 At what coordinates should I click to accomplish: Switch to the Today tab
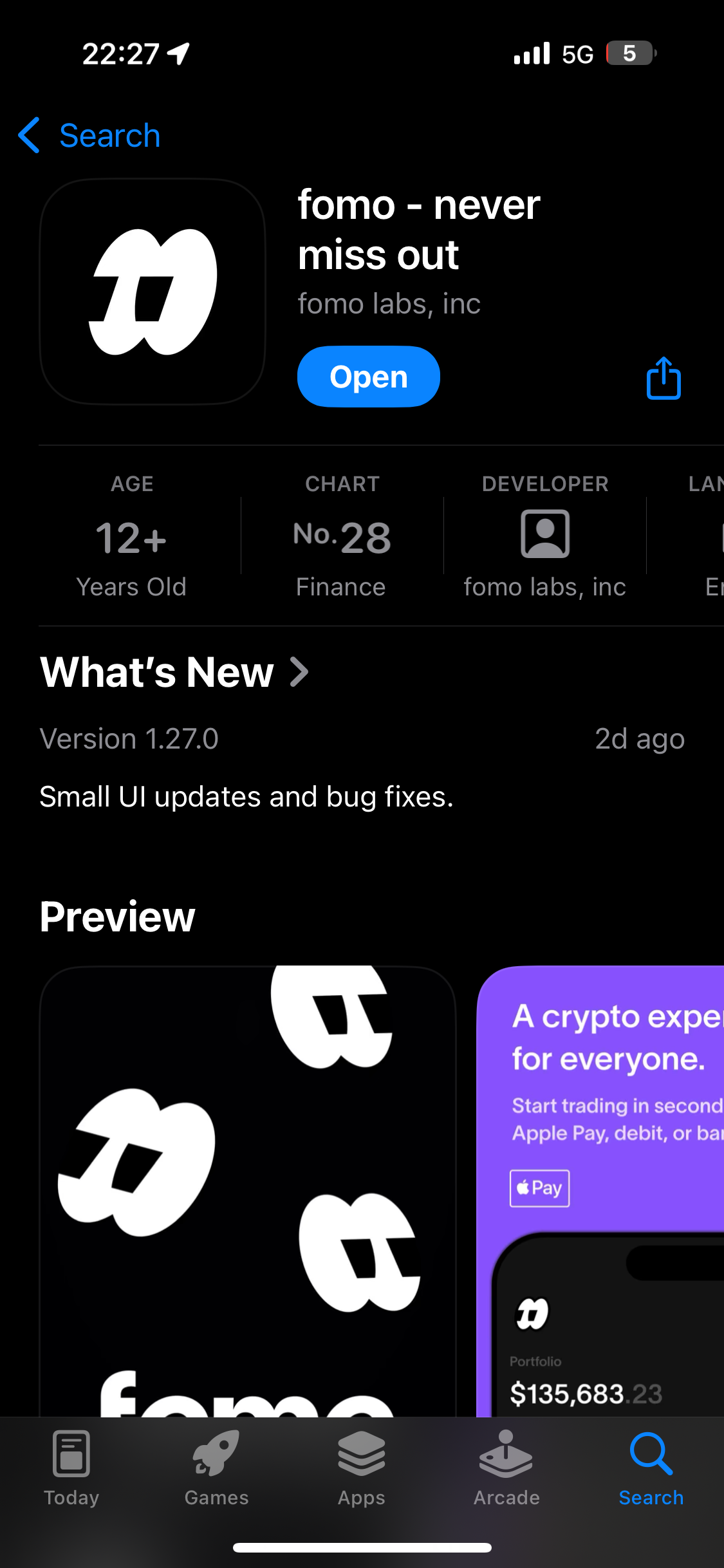(x=71, y=1468)
